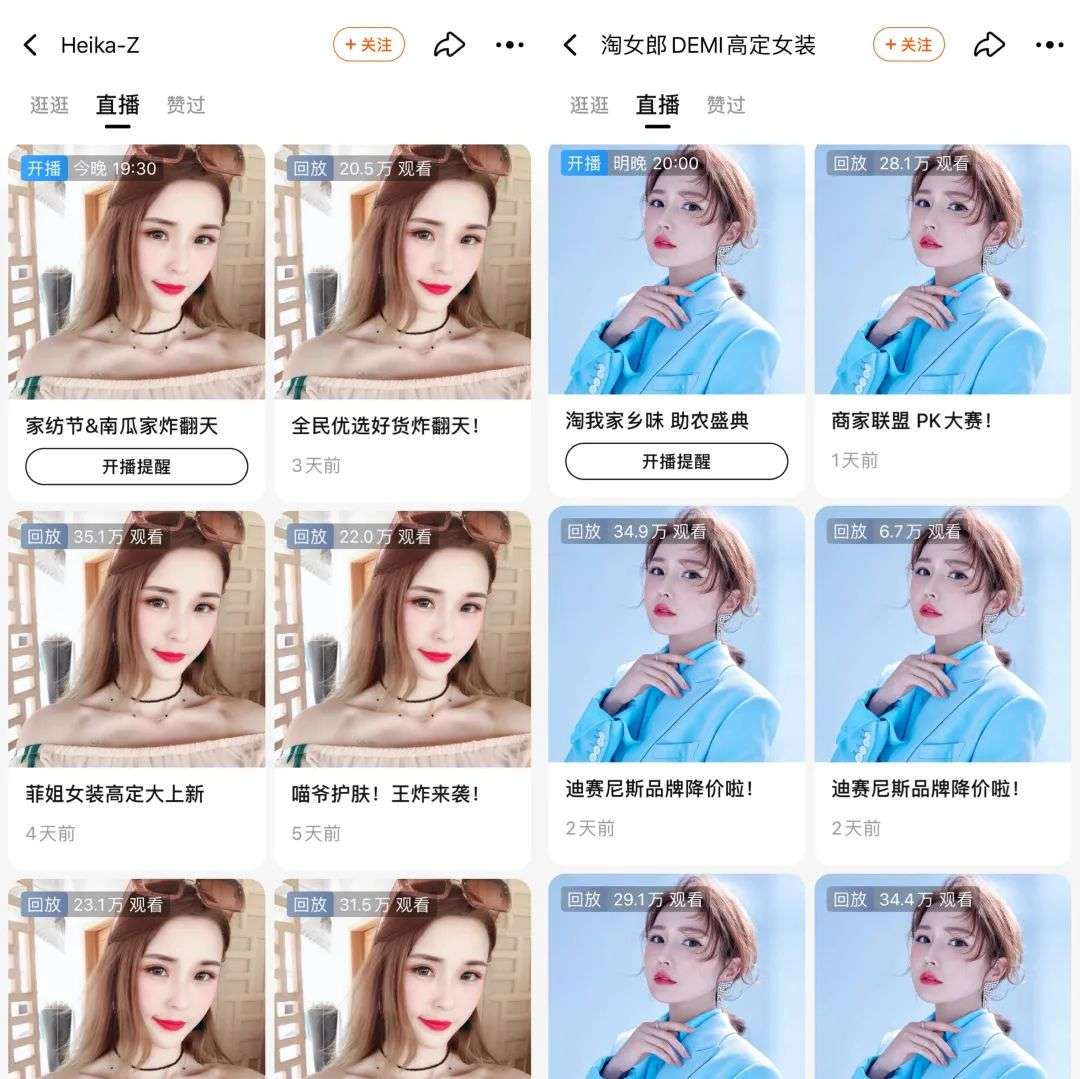
Task: Open the 赞过 tab under Heika-Z
Action: (186, 105)
